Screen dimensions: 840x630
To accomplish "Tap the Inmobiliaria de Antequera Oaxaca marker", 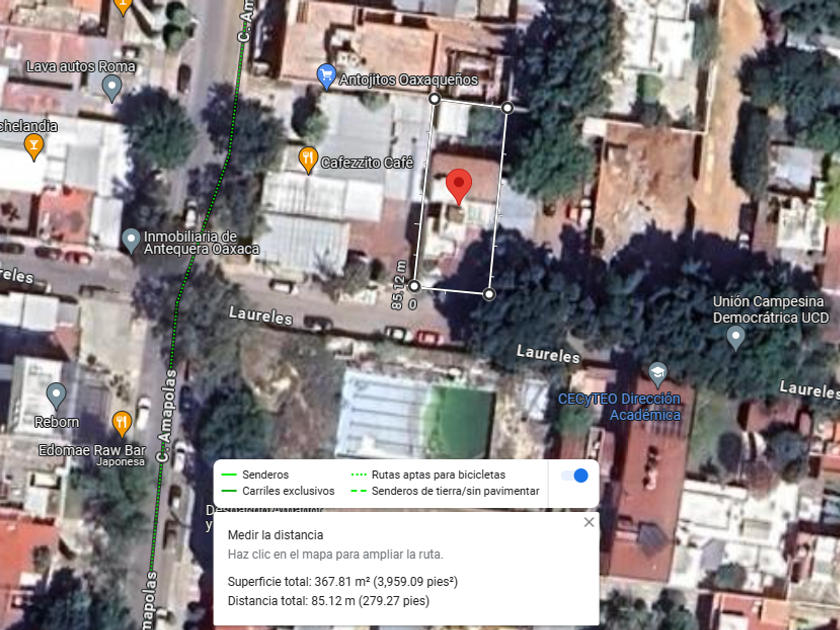I will [131, 241].
